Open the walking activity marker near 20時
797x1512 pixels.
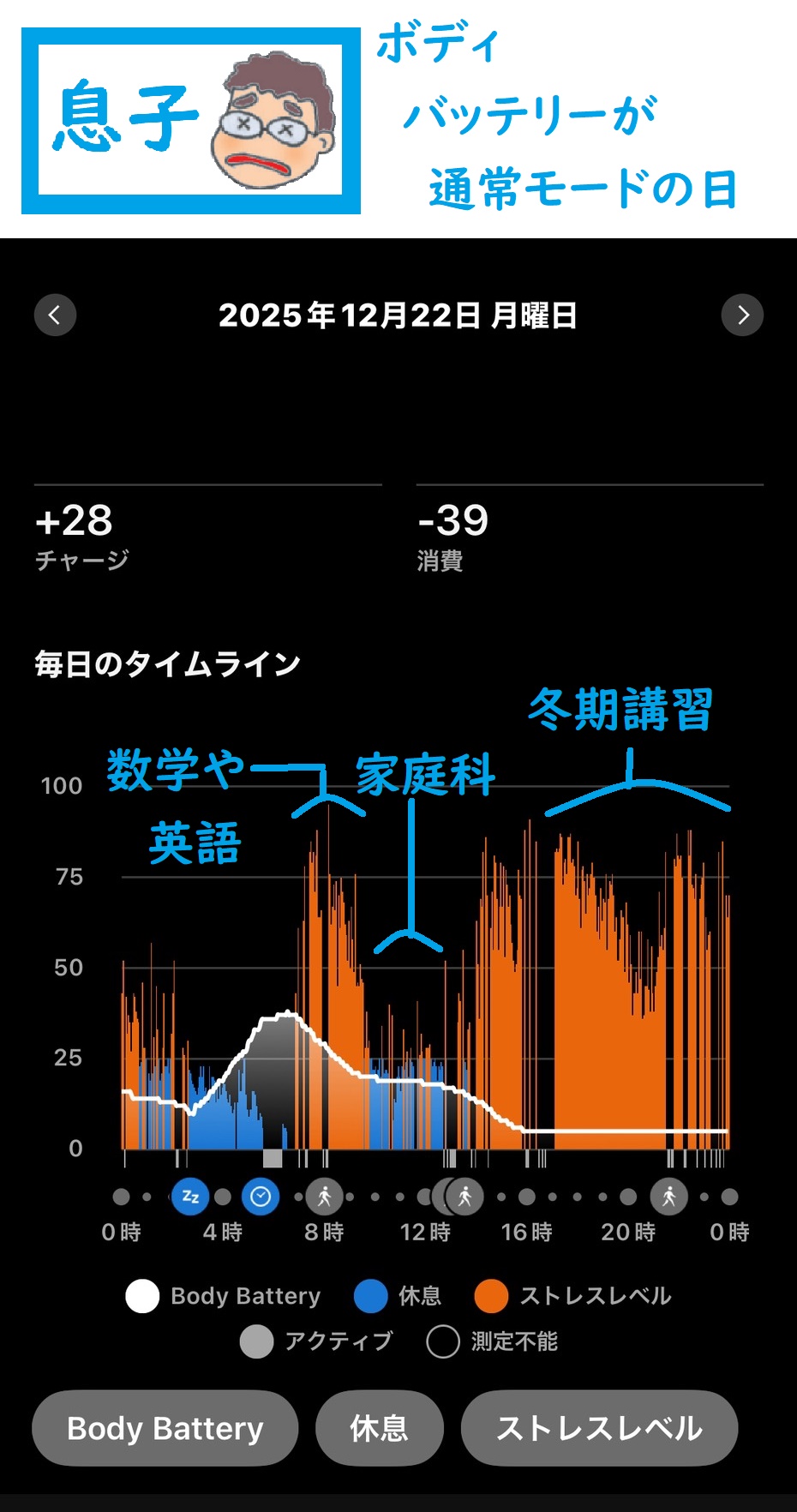(x=668, y=1196)
